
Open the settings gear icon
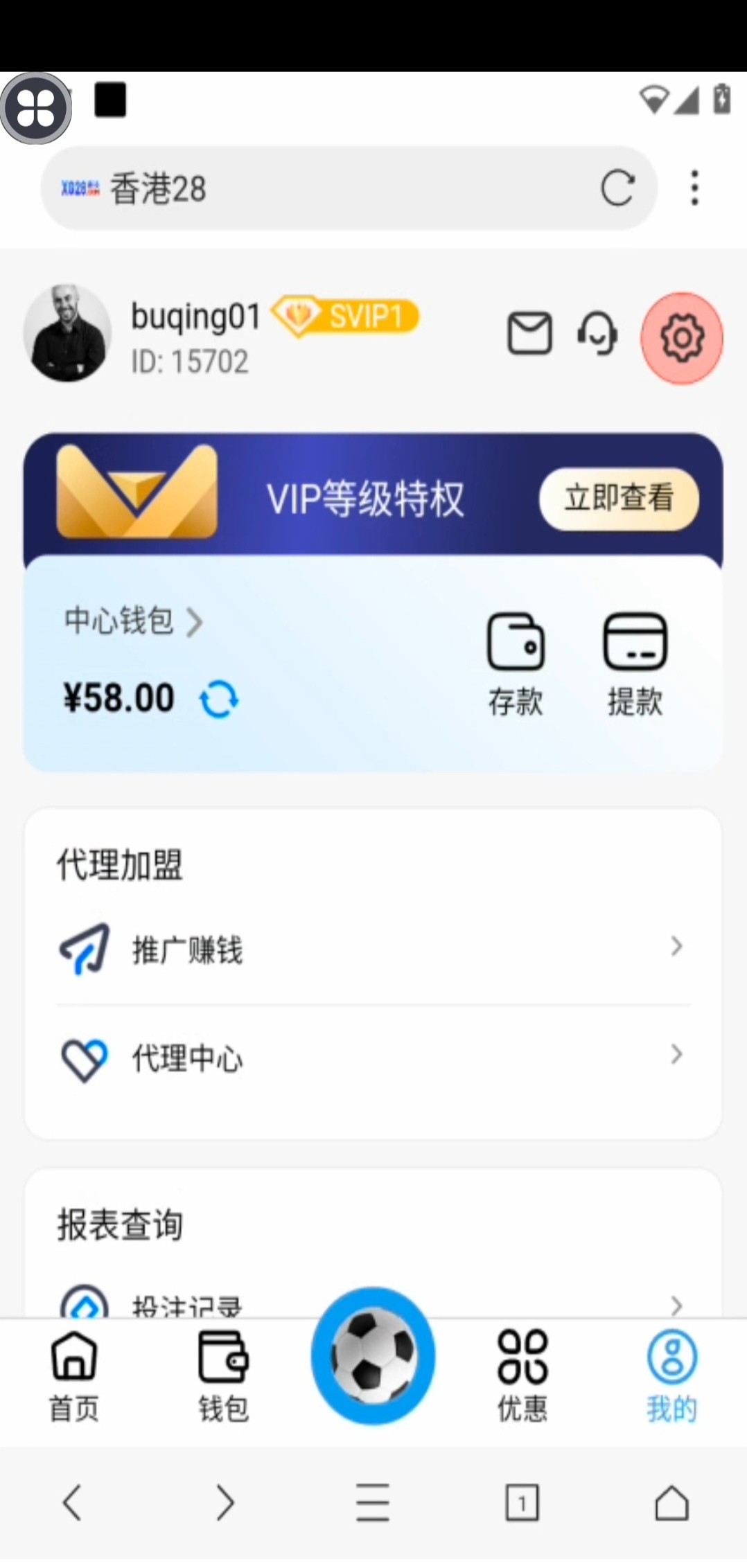click(x=682, y=338)
